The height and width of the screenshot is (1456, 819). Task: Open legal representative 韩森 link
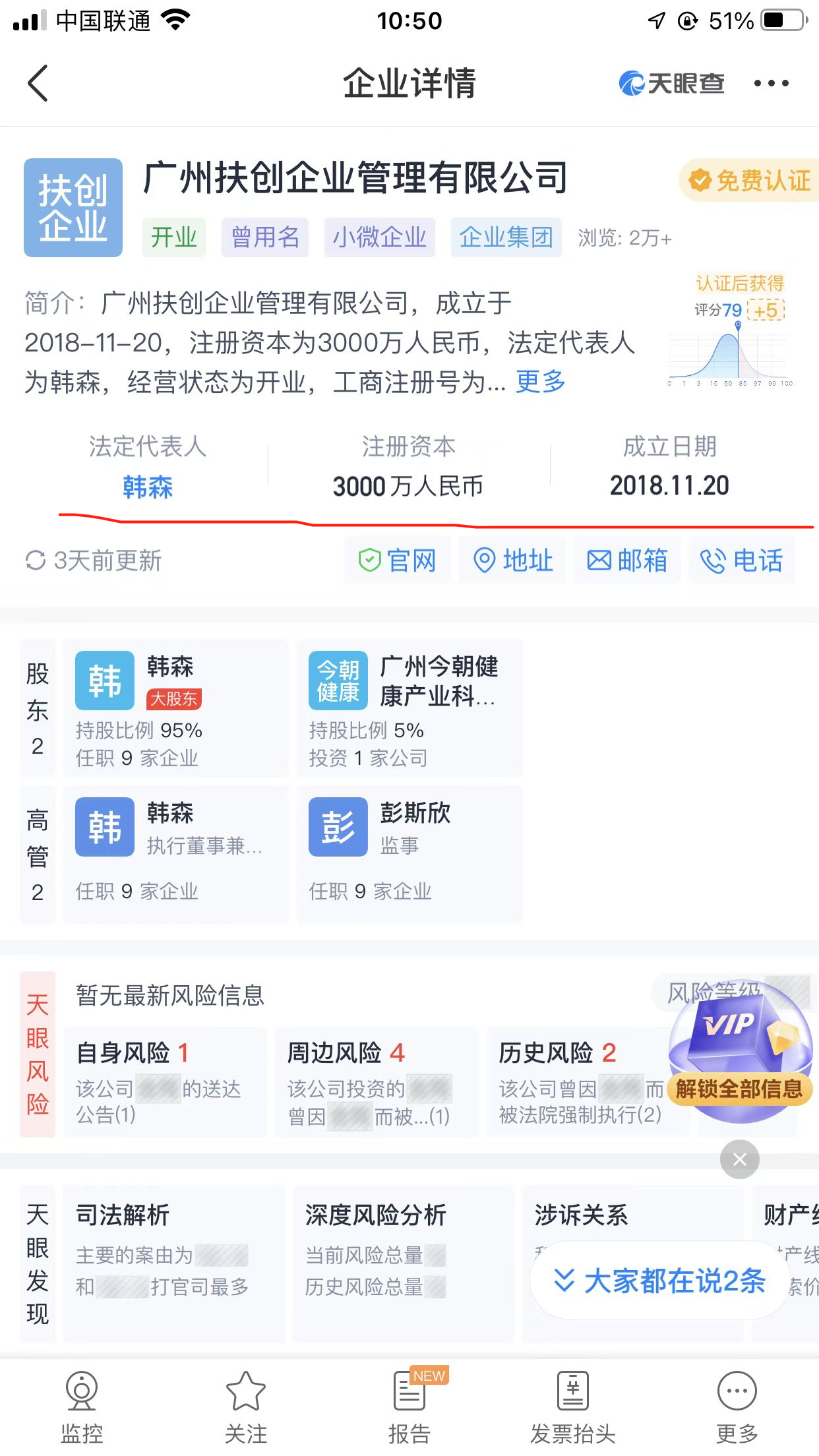[148, 487]
